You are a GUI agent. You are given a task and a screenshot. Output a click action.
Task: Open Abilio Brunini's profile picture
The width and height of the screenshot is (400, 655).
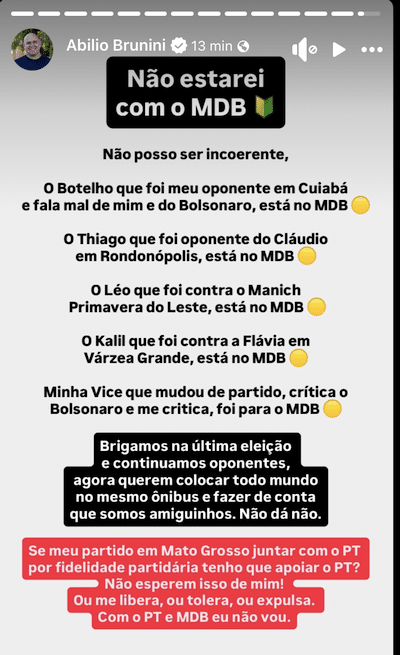(32, 49)
